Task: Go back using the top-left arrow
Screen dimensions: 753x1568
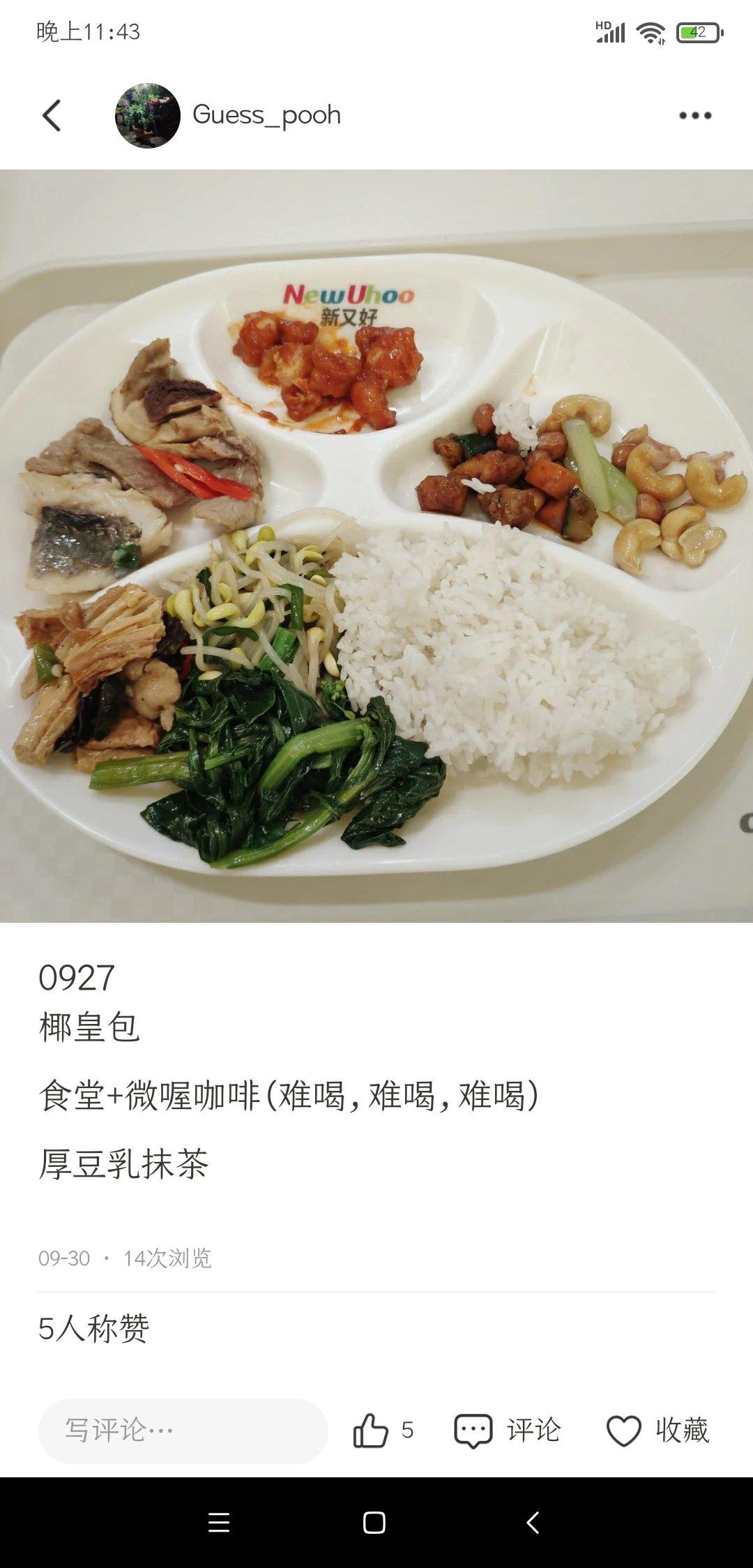Action: click(x=52, y=116)
